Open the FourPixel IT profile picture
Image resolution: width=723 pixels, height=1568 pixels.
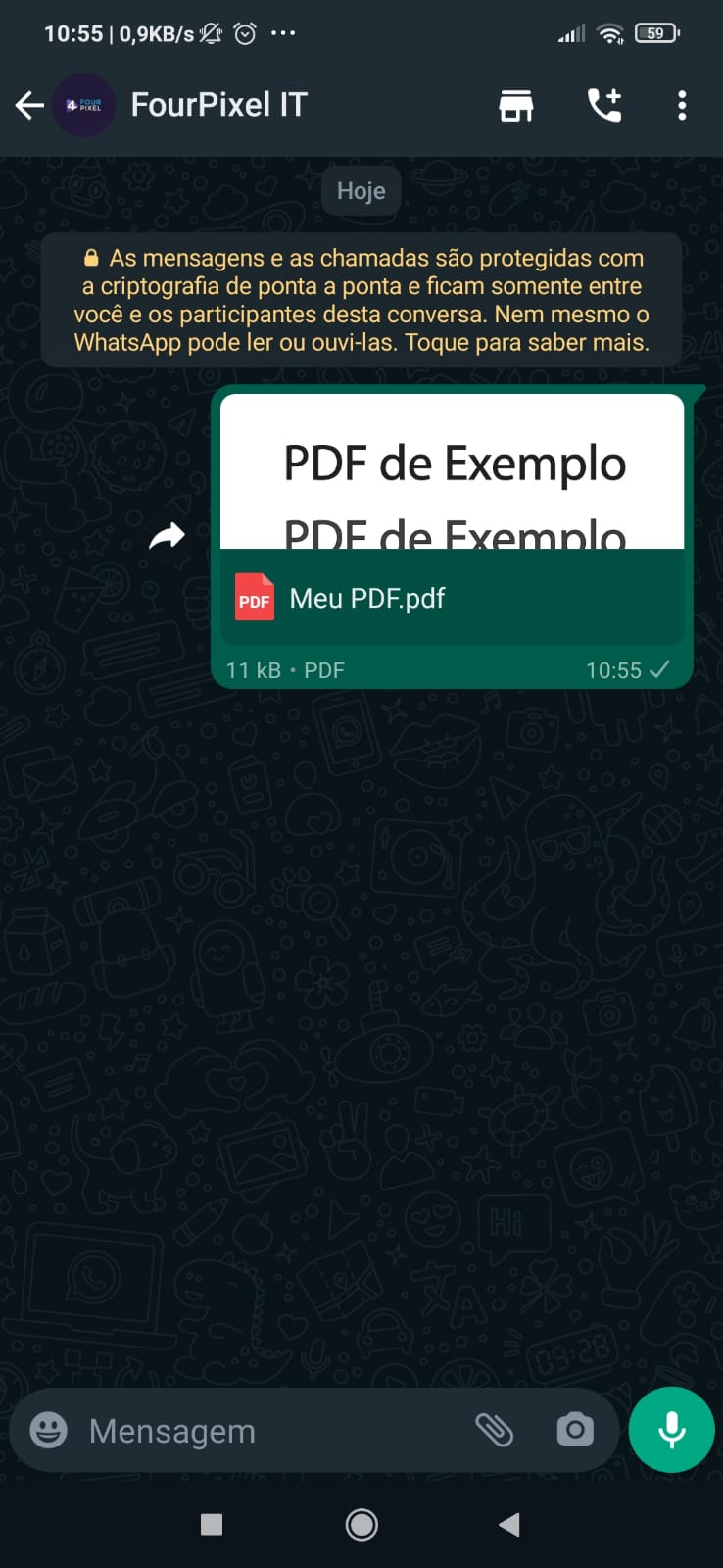pyautogui.click(x=84, y=105)
